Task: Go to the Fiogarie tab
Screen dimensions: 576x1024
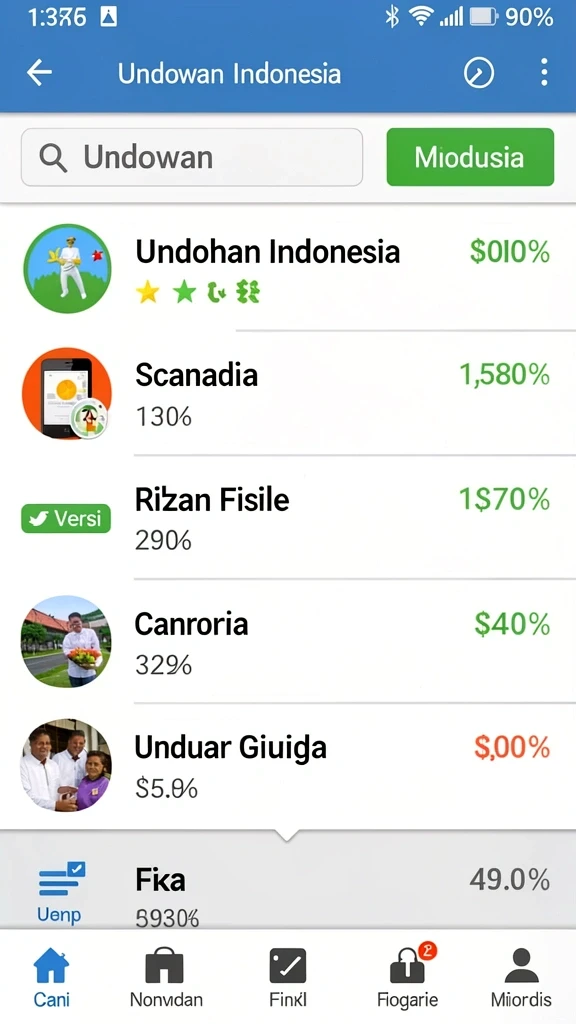Action: pyautogui.click(x=408, y=977)
